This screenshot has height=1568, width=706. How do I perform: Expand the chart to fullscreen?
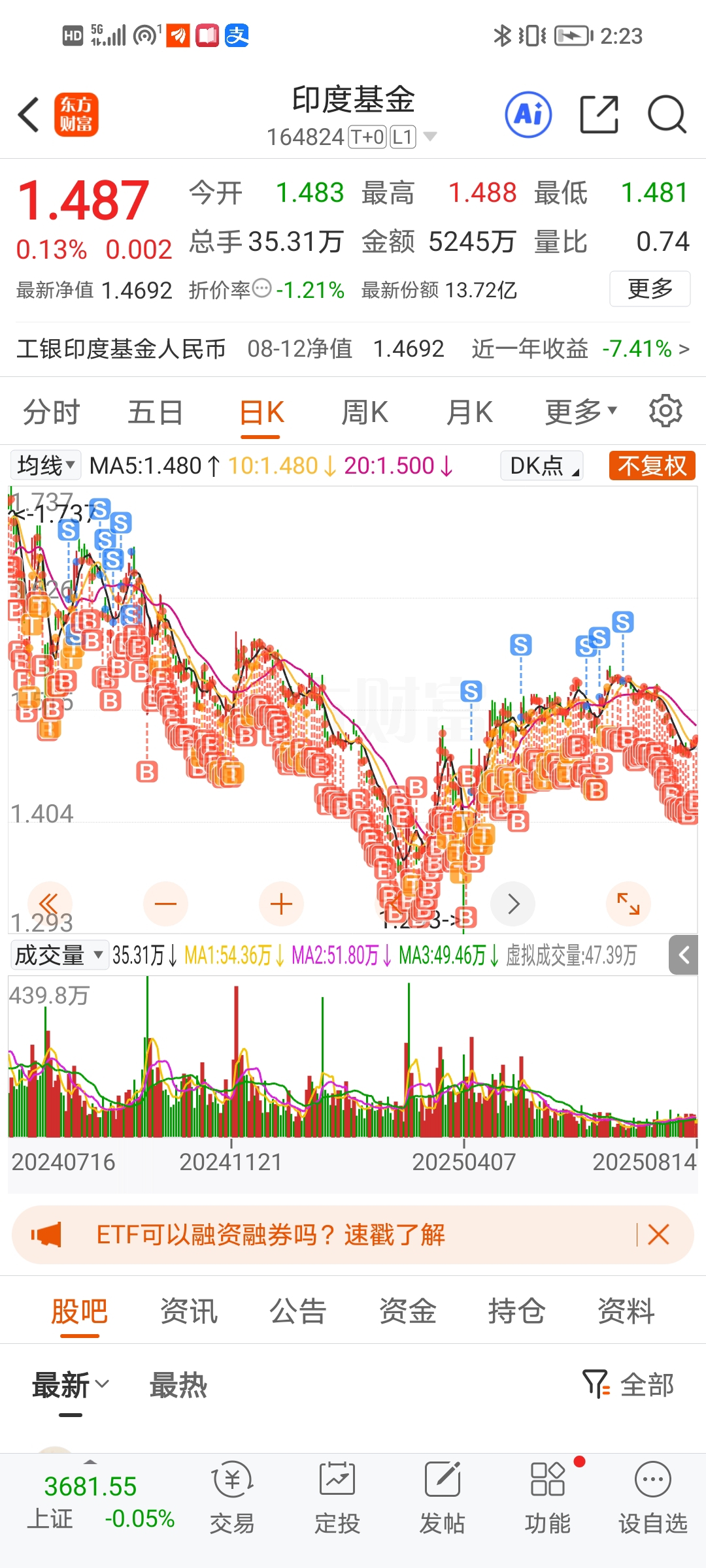point(628,904)
